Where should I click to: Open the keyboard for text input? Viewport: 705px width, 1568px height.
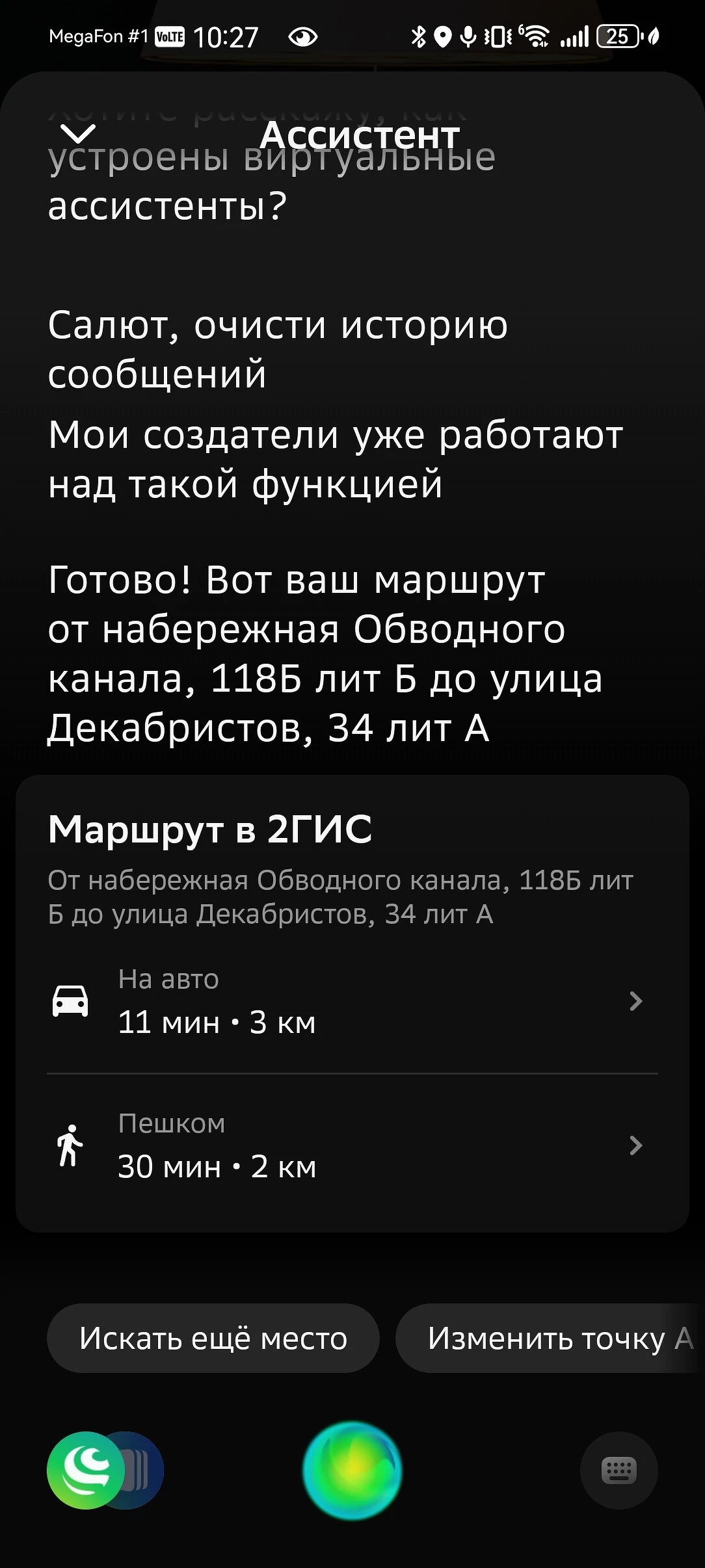point(619,1470)
